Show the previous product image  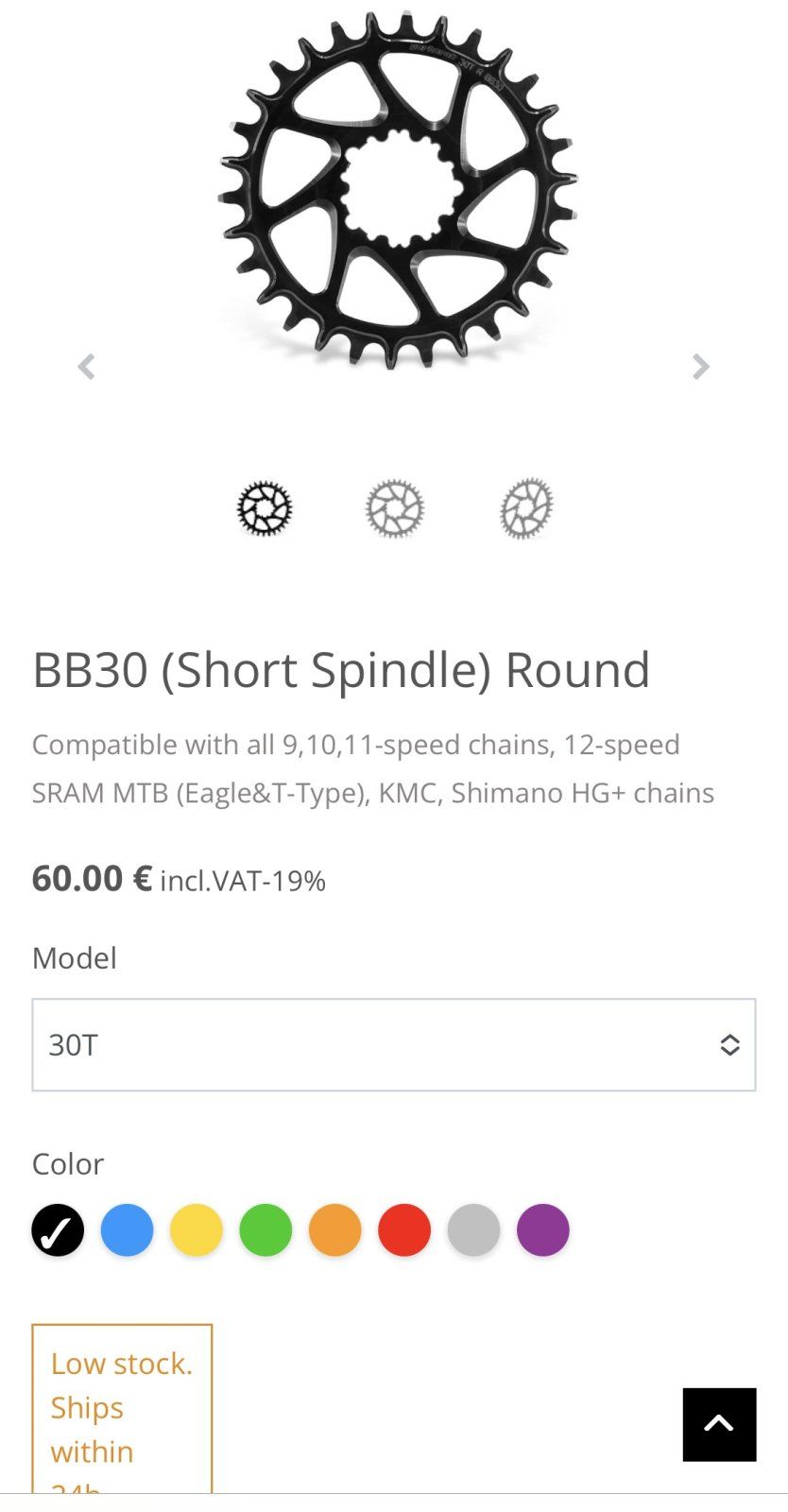point(86,367)
